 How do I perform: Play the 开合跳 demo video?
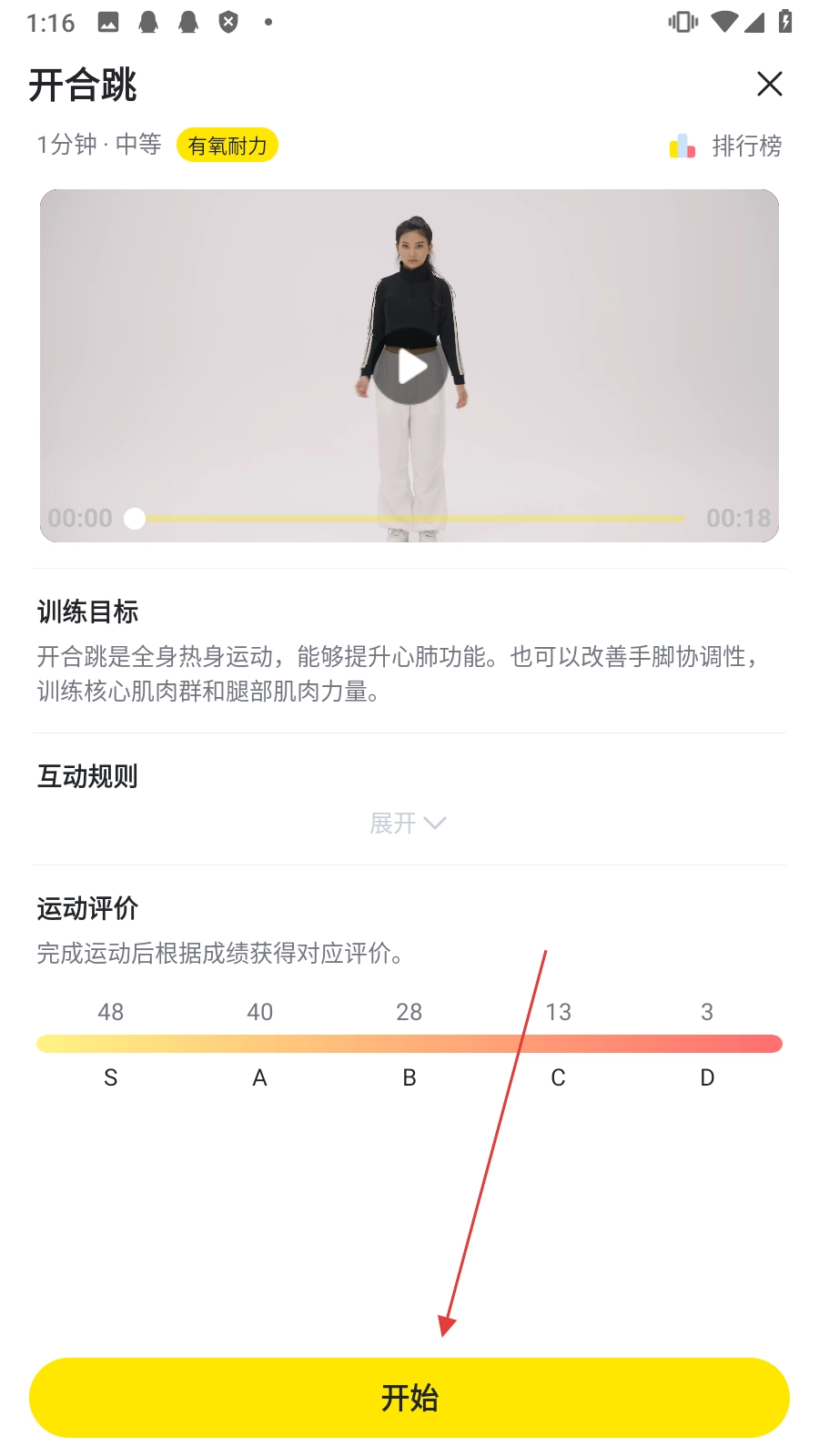click(x=410, y=367)
